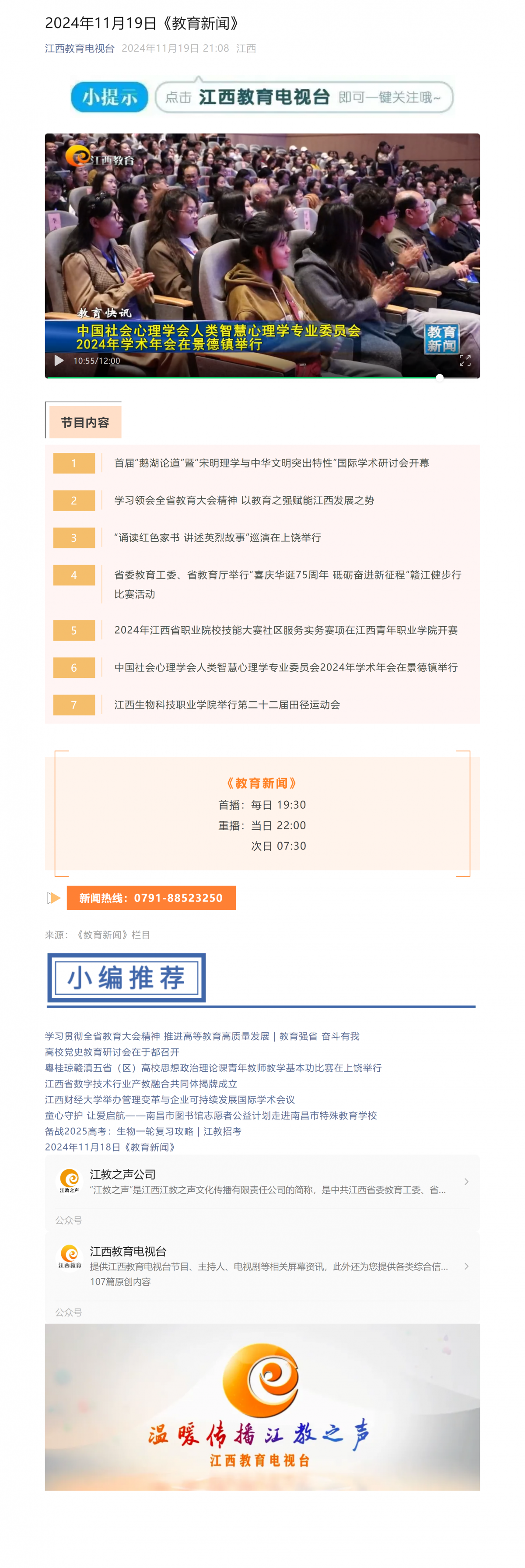Open link 备战2025高考：生物一轮复习攻略
The height and width of the screenshot is (1568, 525).
(x=142, y=1131)
